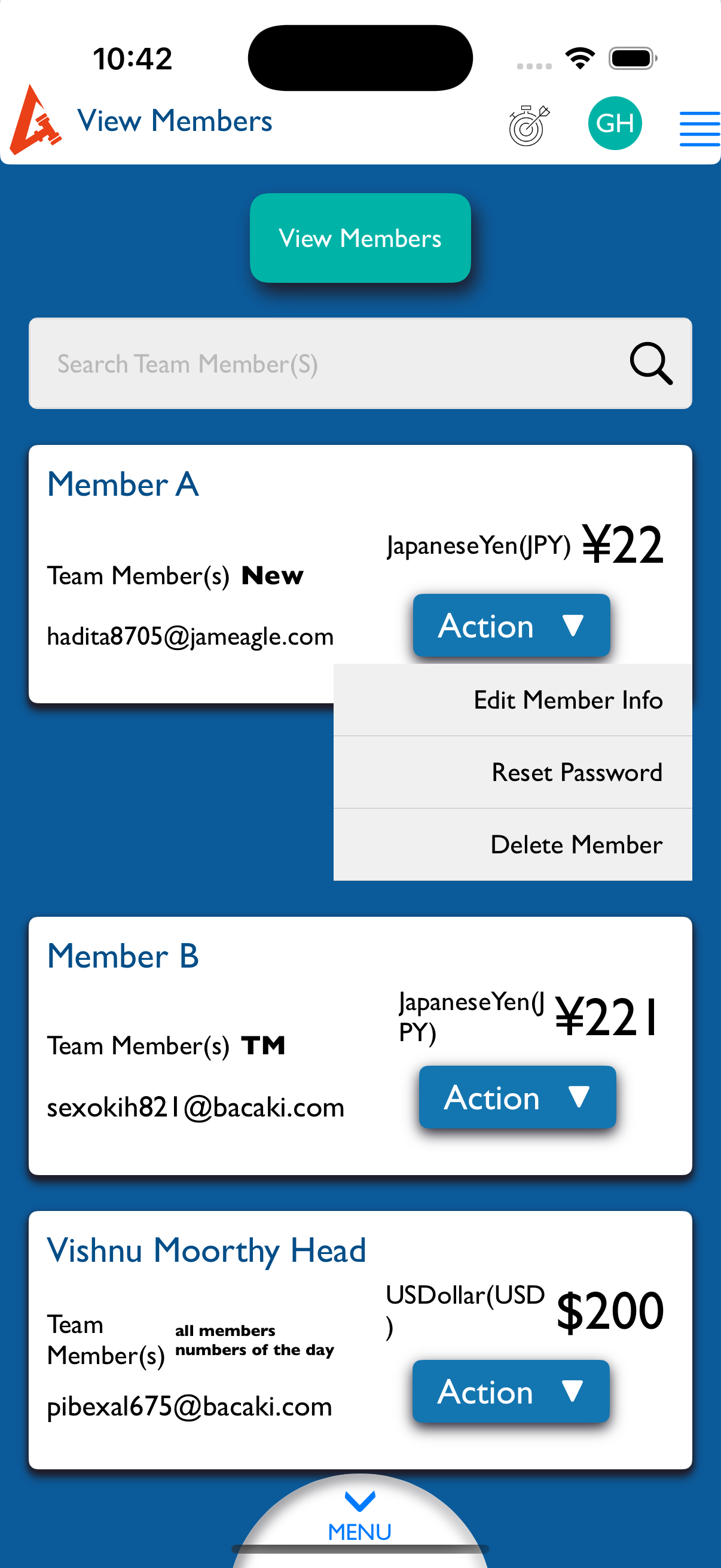The image size is (721, 1568).
Task: Collapse Member A's Action dropdown
Action: (x=511, y=626)
